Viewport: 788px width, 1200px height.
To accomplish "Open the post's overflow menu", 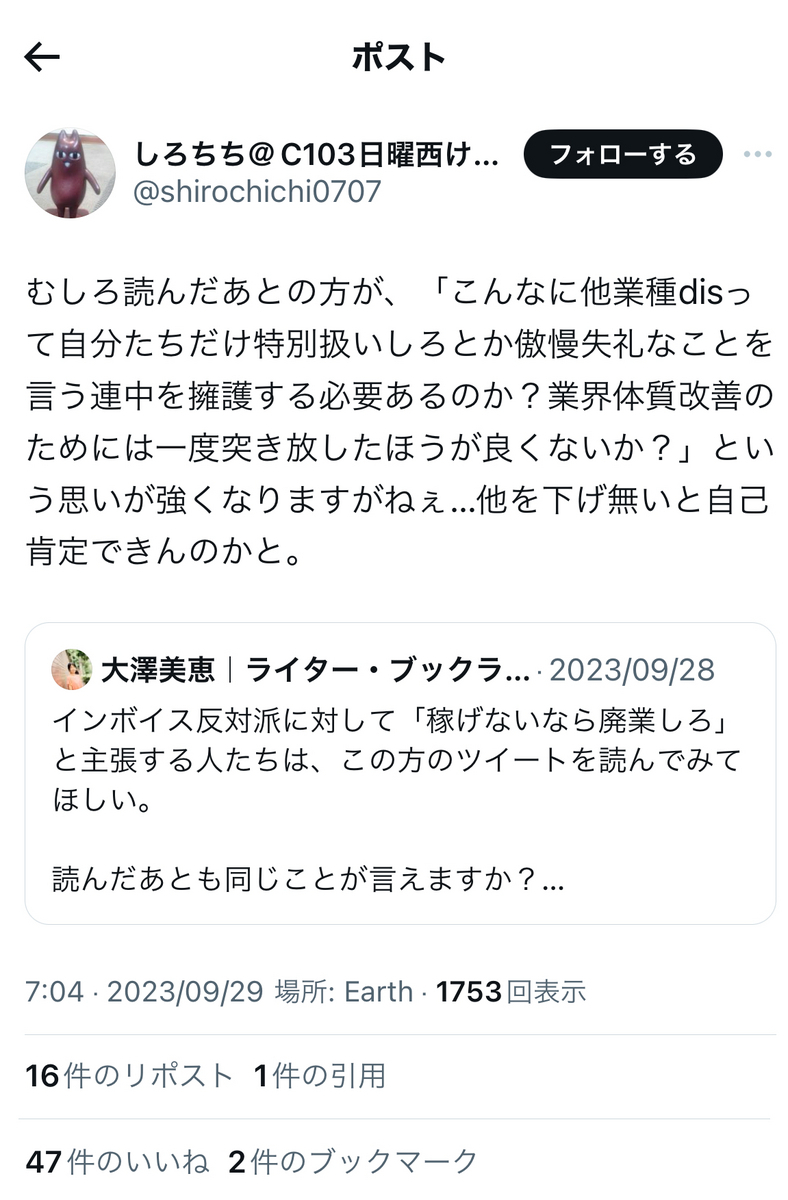I will click(757, 155).
